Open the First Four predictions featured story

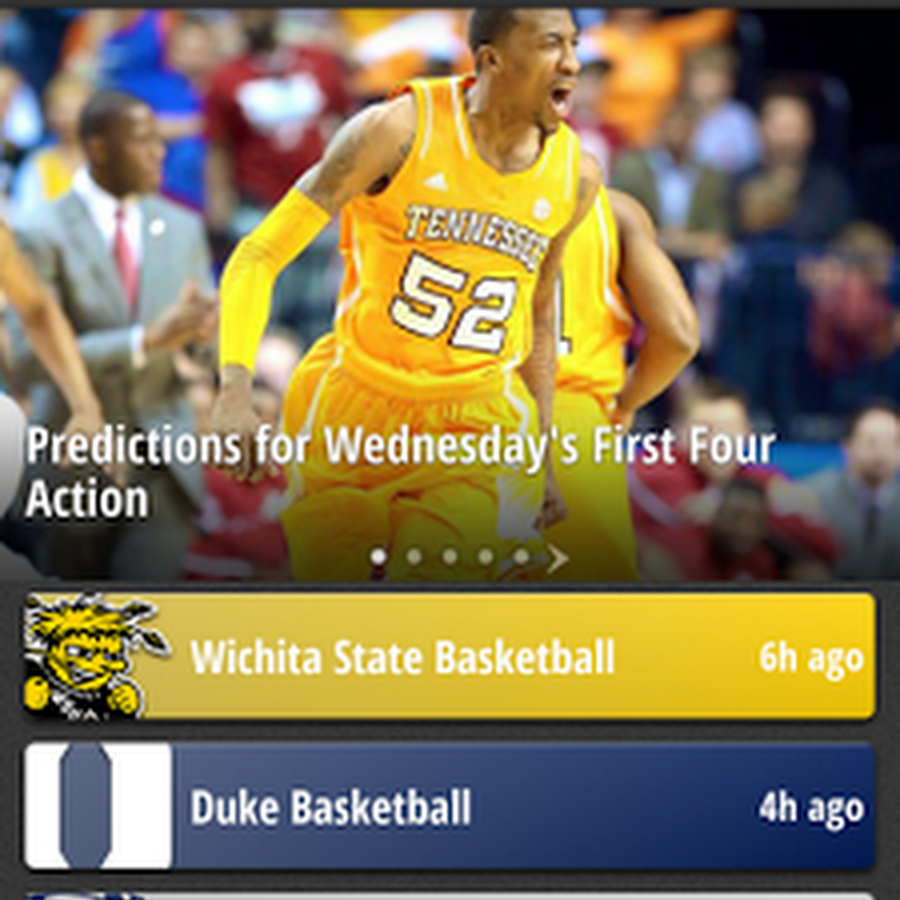[x=400, y=472]
